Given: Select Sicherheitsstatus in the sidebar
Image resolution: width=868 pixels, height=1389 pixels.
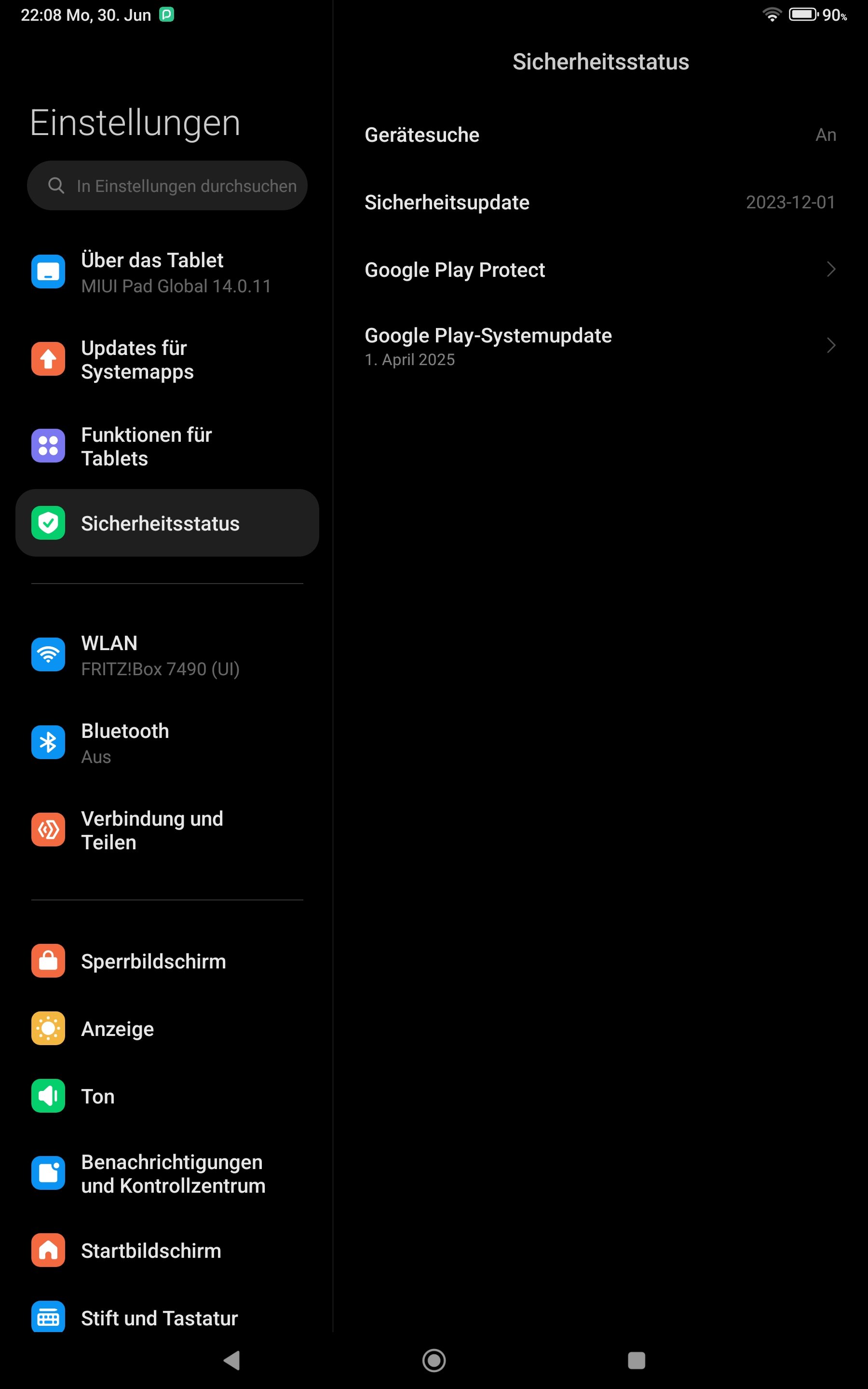Looking at the screenshot, I should coord(166,523).
